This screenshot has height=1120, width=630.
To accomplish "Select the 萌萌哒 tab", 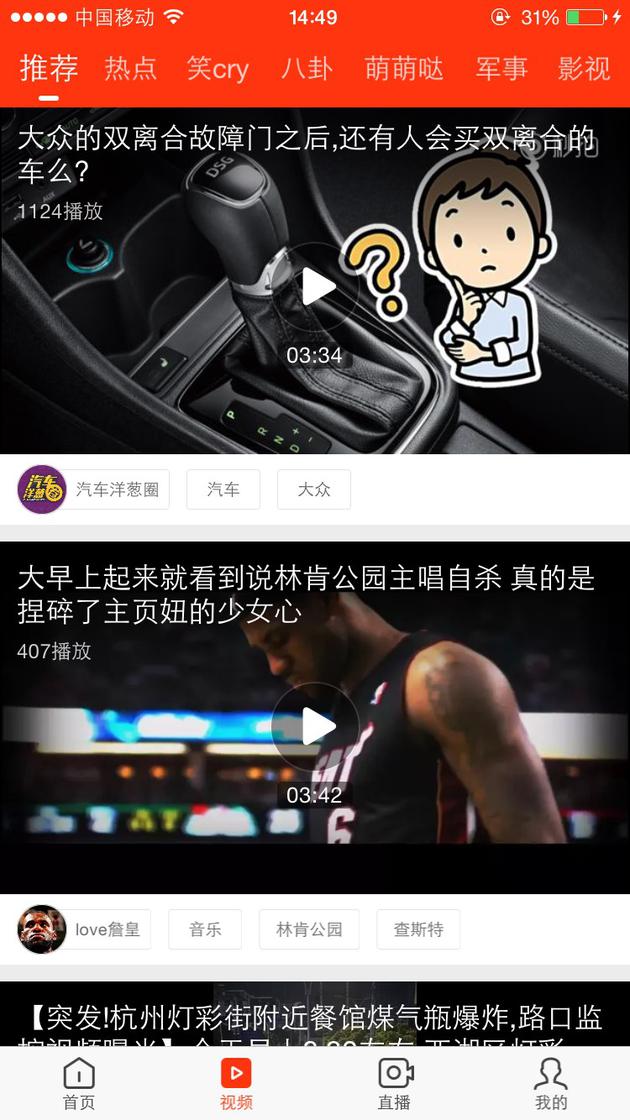I will pyautogui.click(x=404, y=68).
